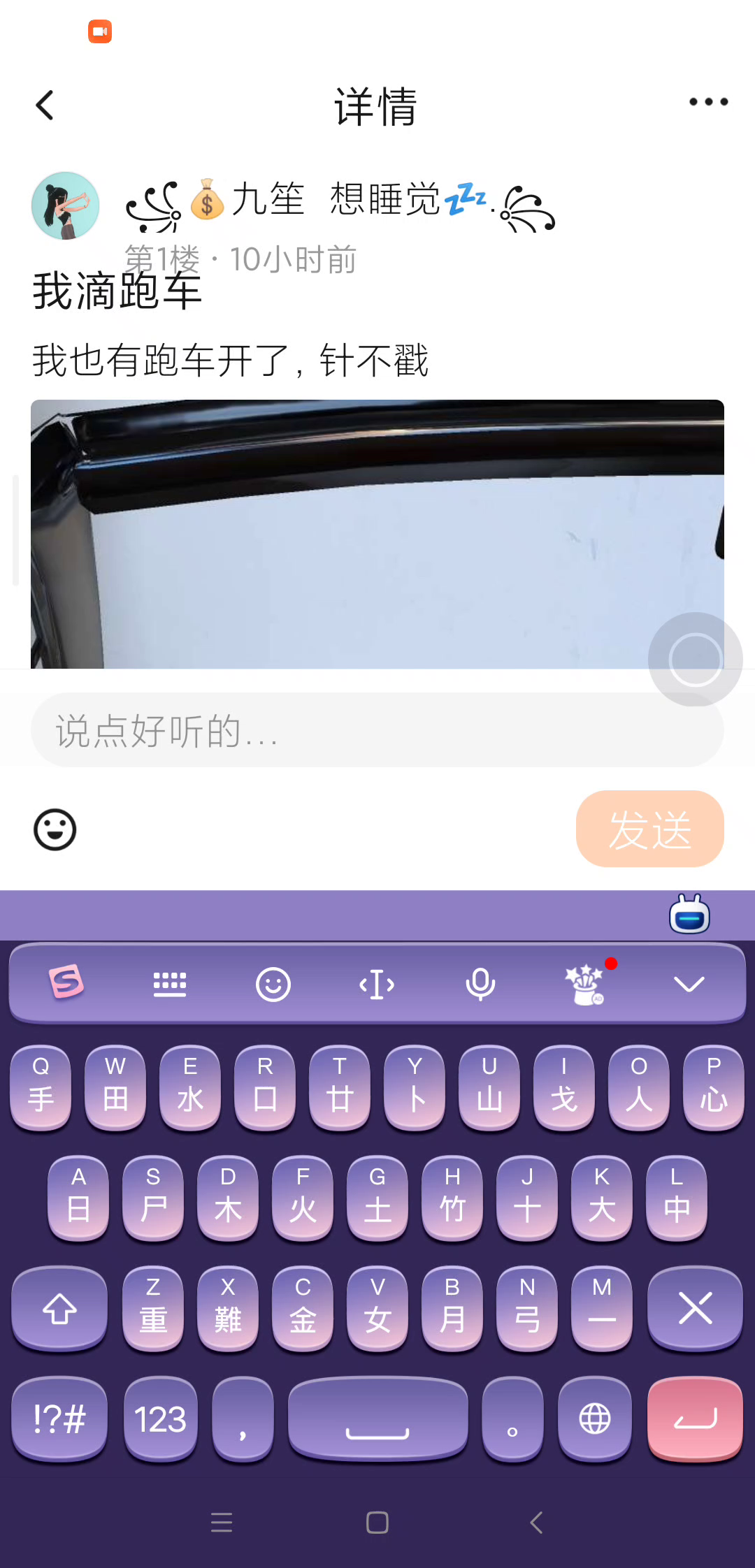Start voice input with the microphone

(480, 985)
